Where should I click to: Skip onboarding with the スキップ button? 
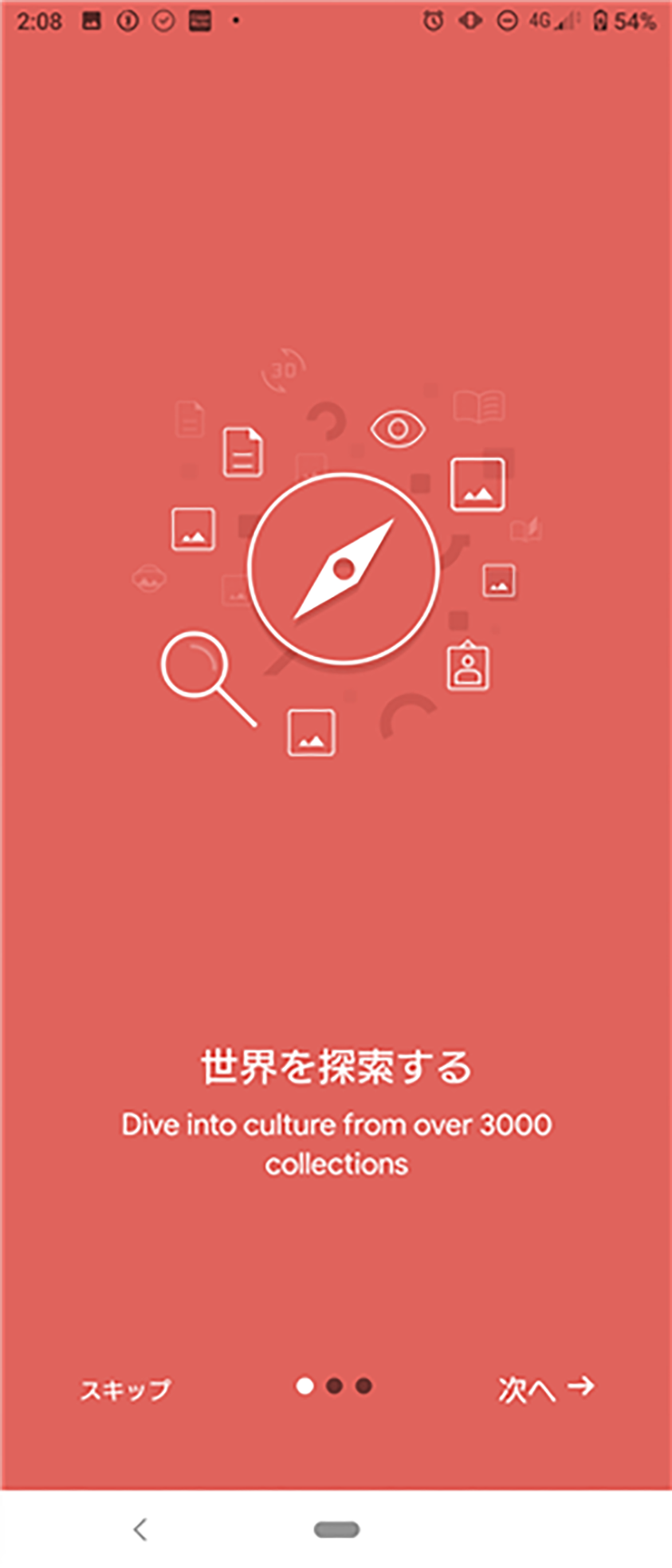click(x=125, y=1389)
